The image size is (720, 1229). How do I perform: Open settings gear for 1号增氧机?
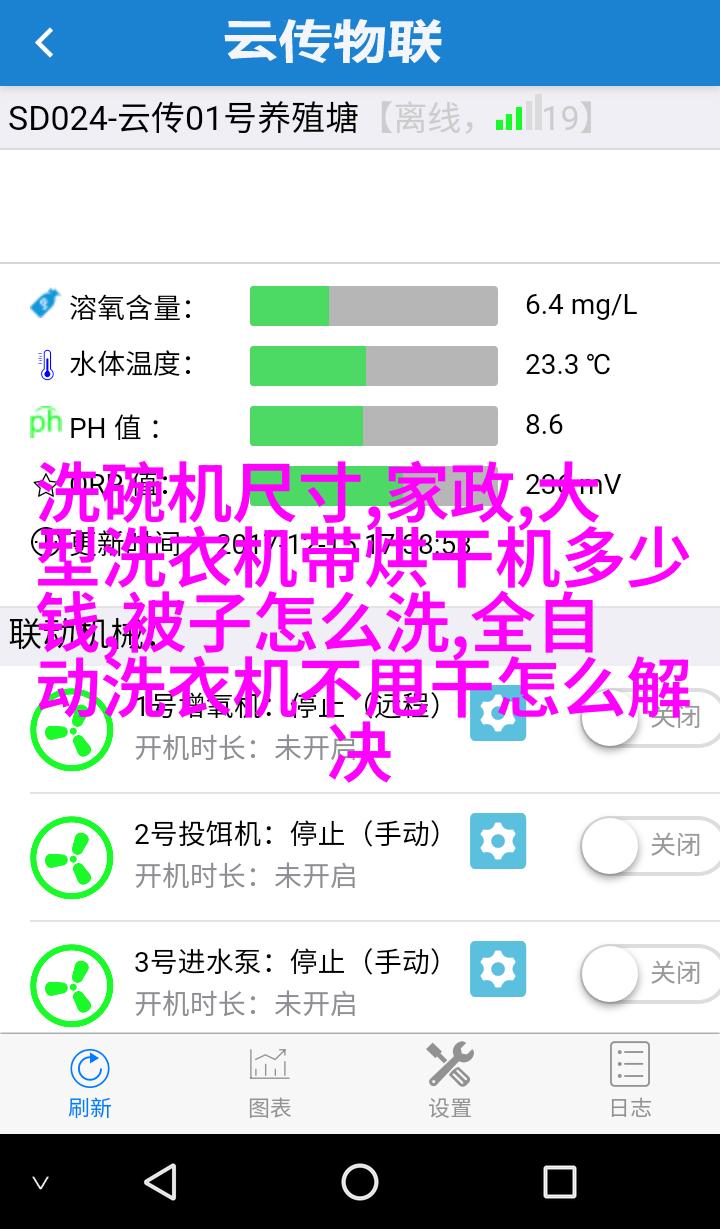click(x=498, y=714)
